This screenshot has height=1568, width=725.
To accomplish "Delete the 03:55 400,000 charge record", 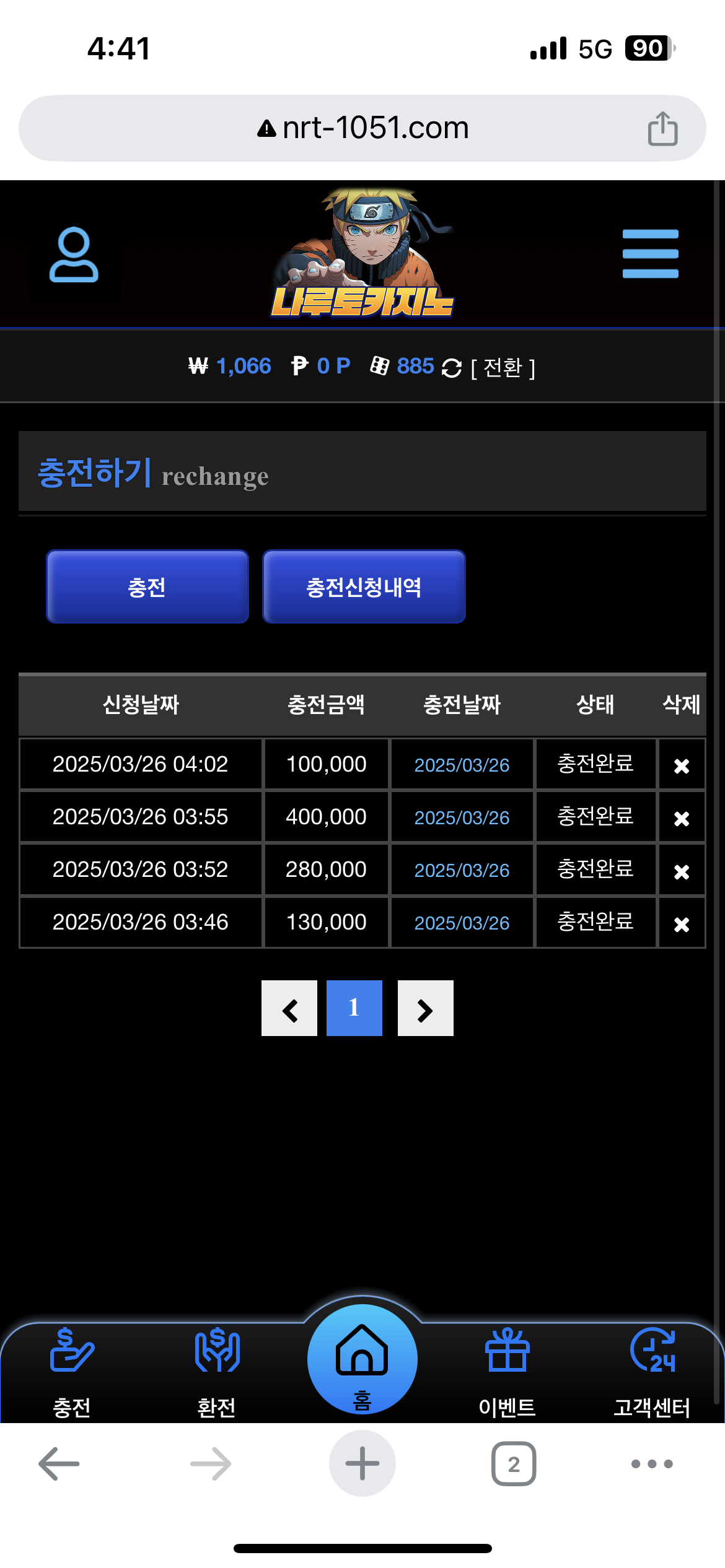I will pyautogui.click(x=681, y=819).
